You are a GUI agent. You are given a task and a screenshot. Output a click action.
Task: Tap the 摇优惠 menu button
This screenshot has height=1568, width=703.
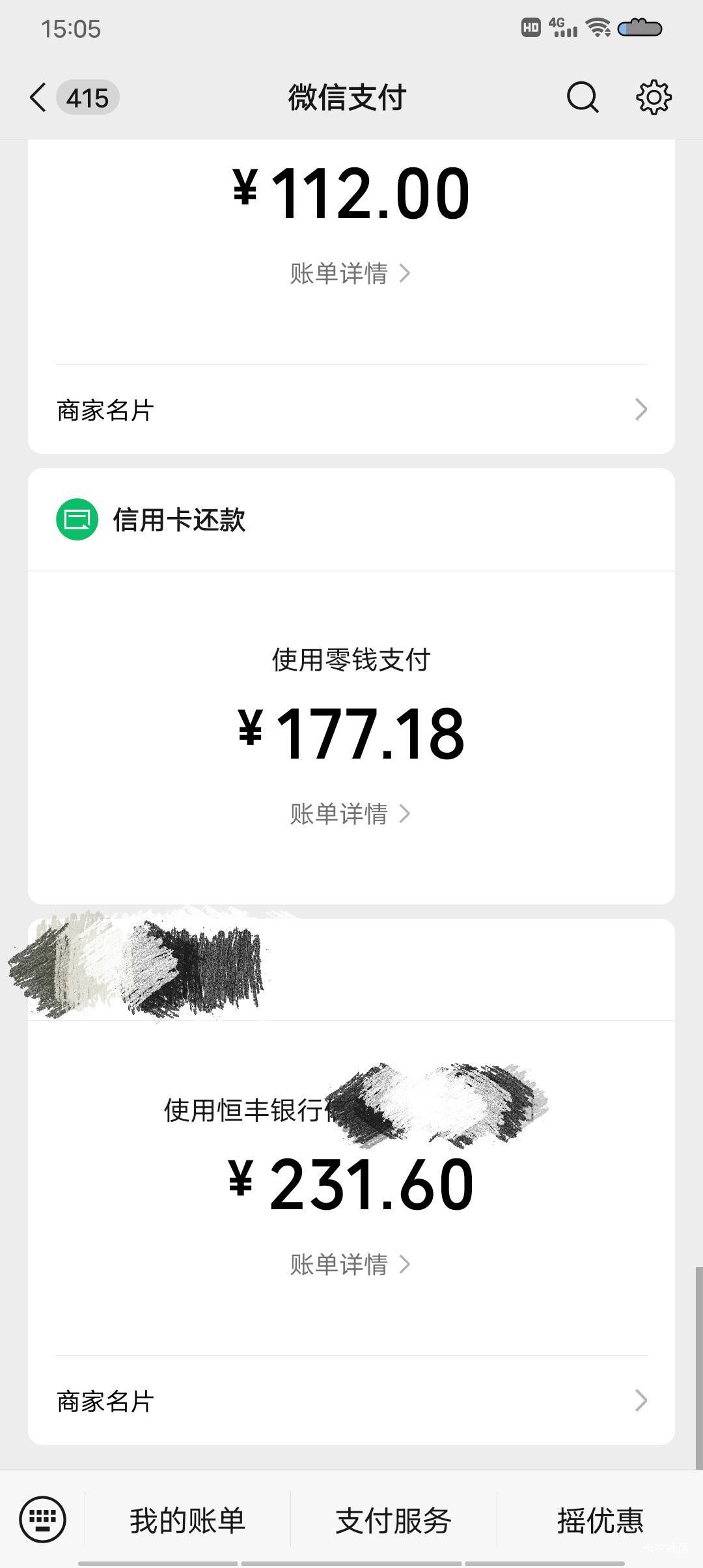[x=600, y=1521]
